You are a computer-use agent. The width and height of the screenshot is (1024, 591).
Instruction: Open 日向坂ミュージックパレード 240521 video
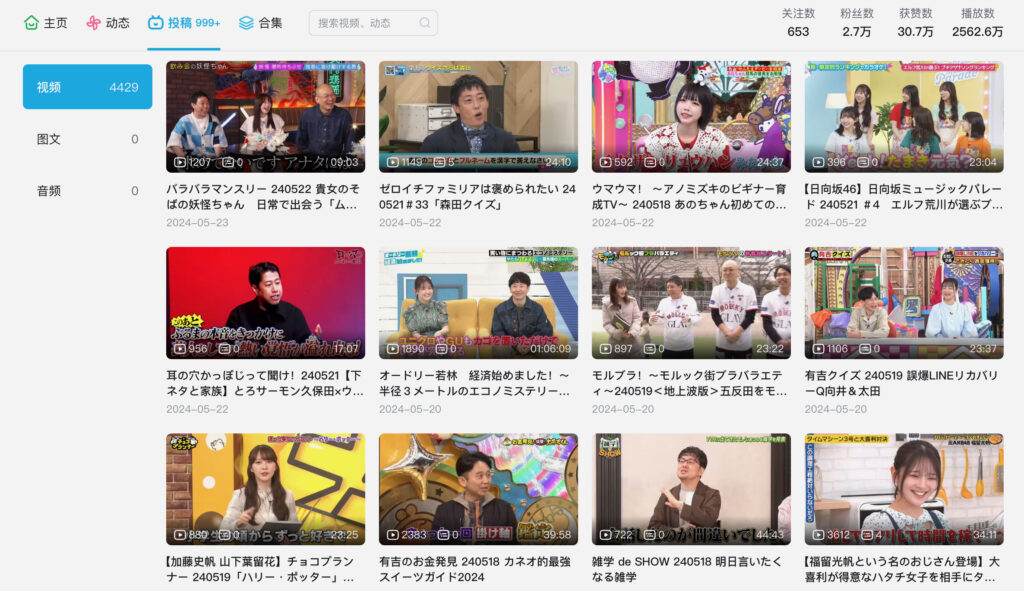[904, 116]
